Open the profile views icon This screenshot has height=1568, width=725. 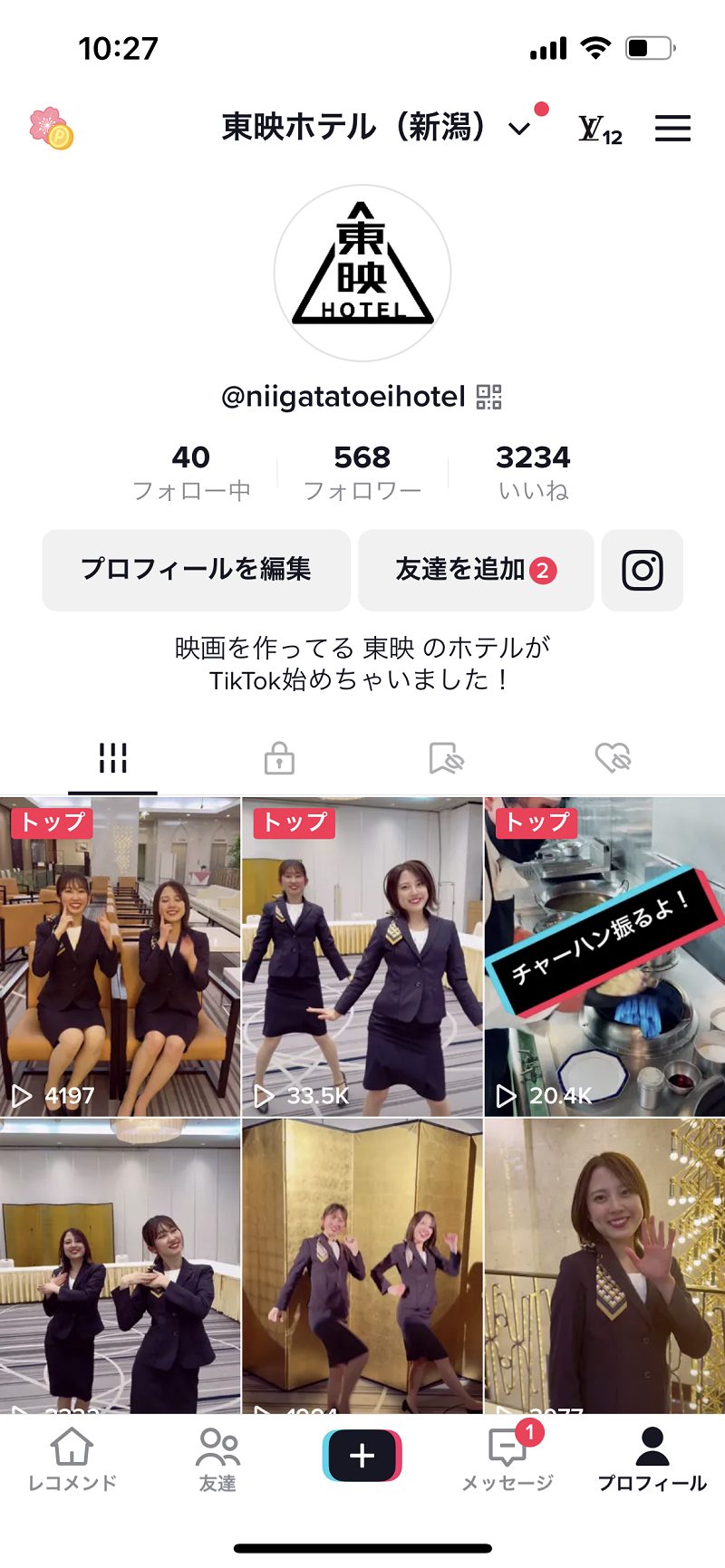point(600,130)
